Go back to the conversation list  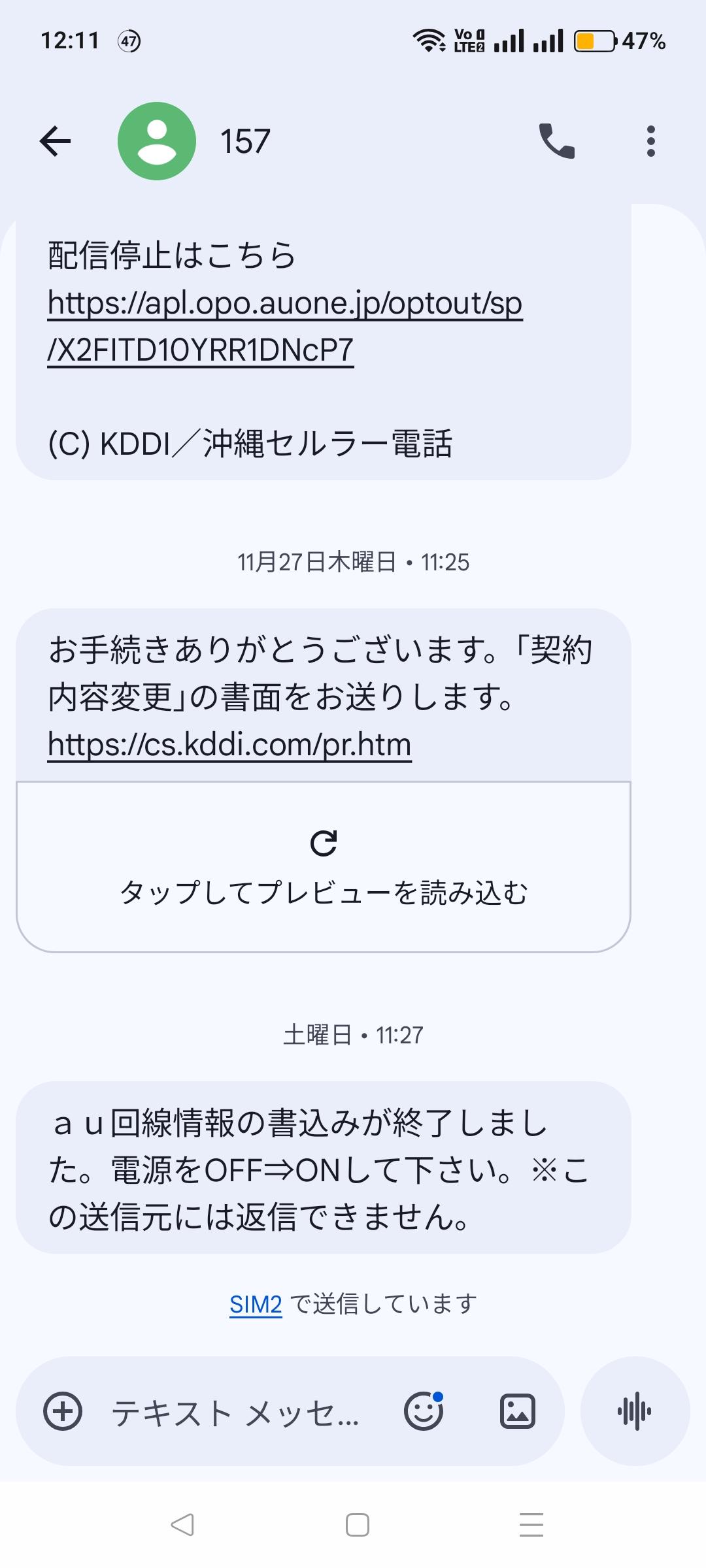tap(56, 141)
